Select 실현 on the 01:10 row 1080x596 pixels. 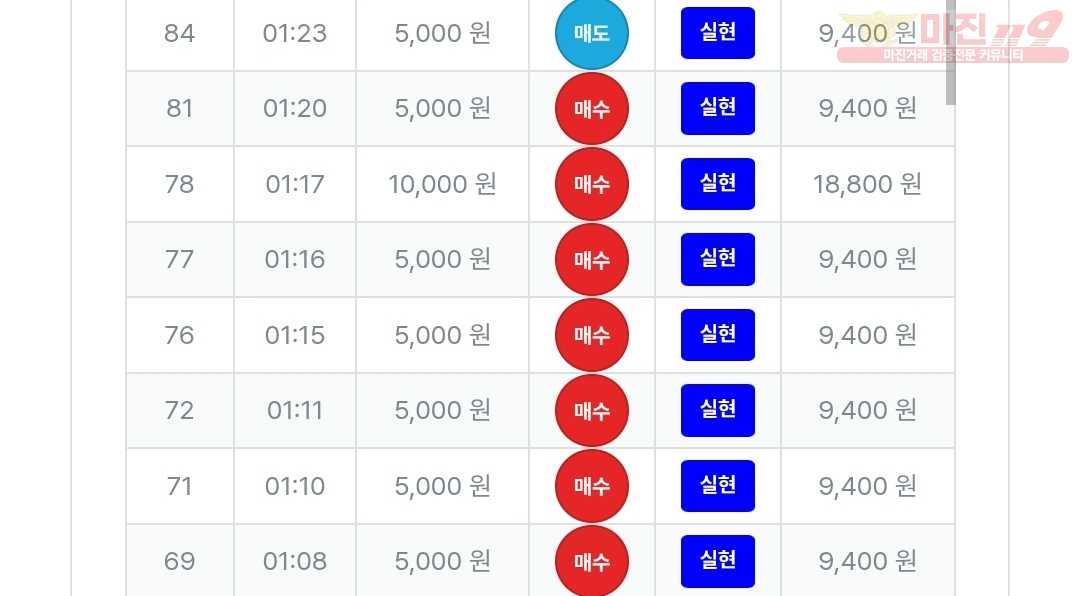pyautogui.click(x=717, y=486)
